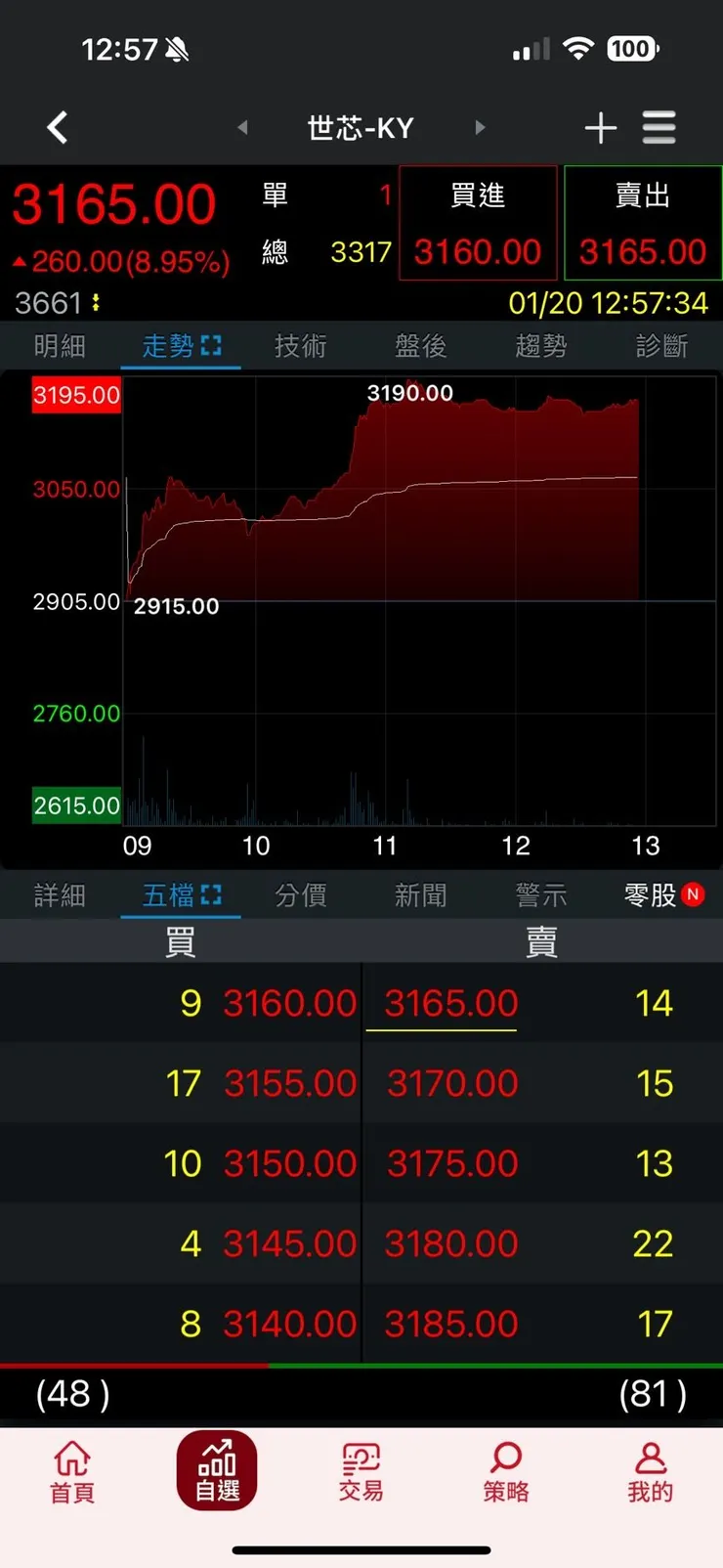This screenshot has width=723, height=1568.
Task: Open 我的 profile in bottom navigation
Action: [650, 1471]
